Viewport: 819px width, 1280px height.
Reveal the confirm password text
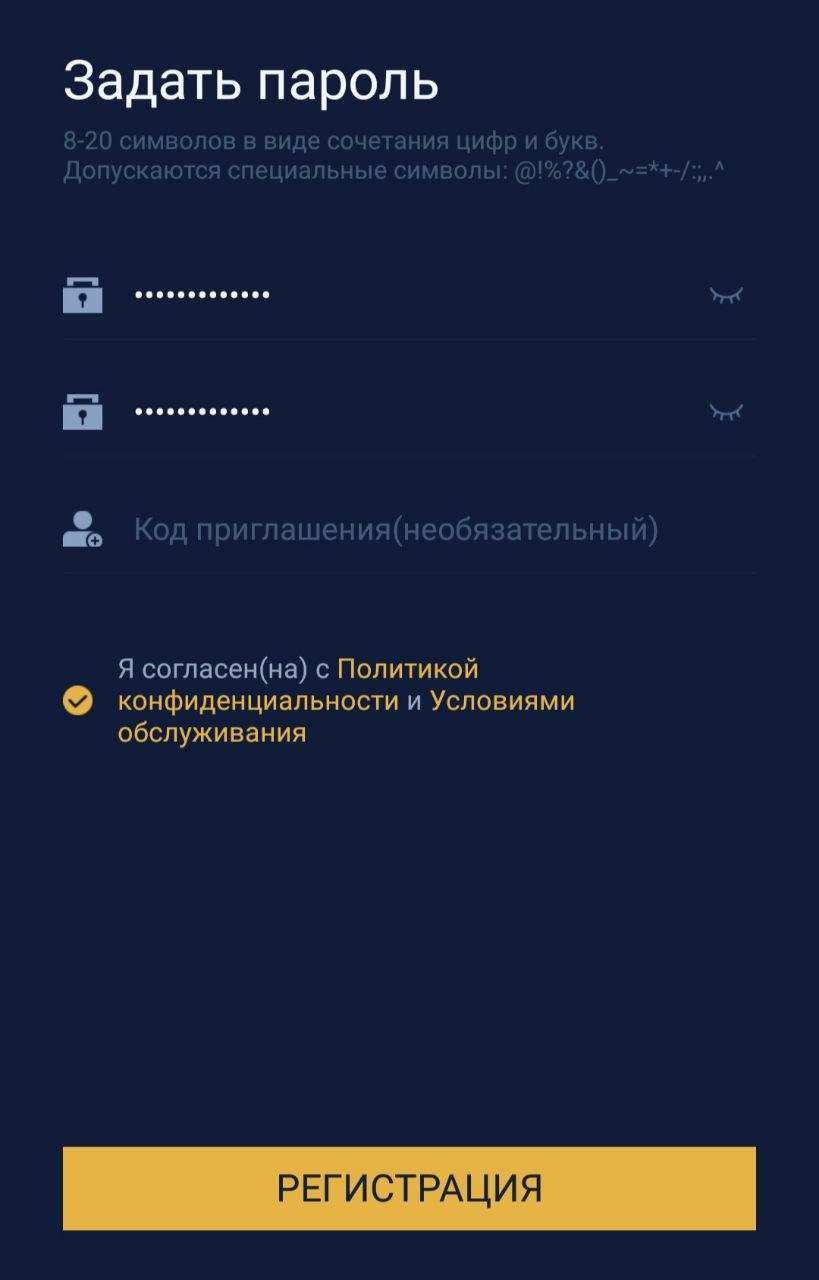[x=726, y=411]
